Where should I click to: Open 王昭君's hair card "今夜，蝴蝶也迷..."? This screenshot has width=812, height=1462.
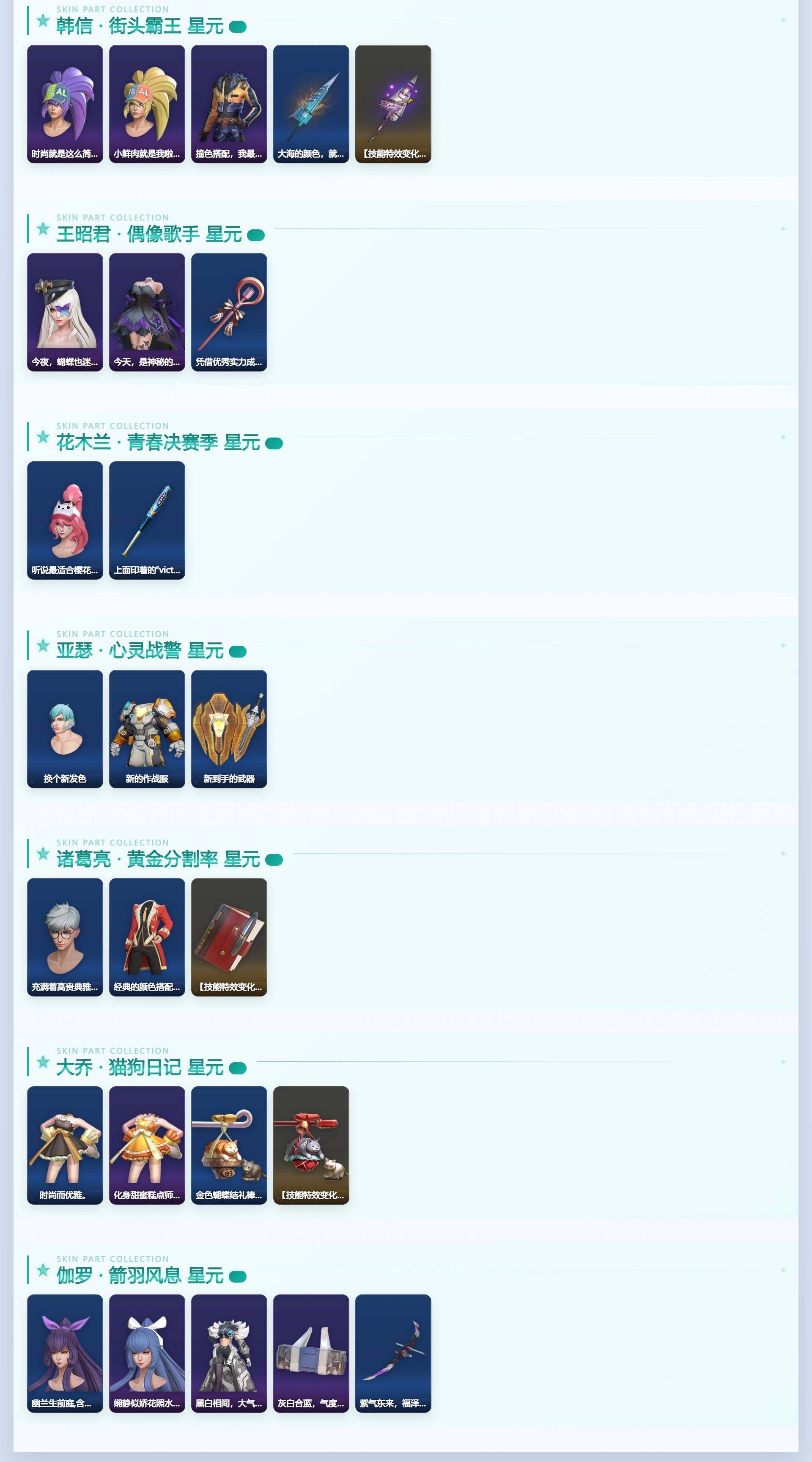[65, 312]
